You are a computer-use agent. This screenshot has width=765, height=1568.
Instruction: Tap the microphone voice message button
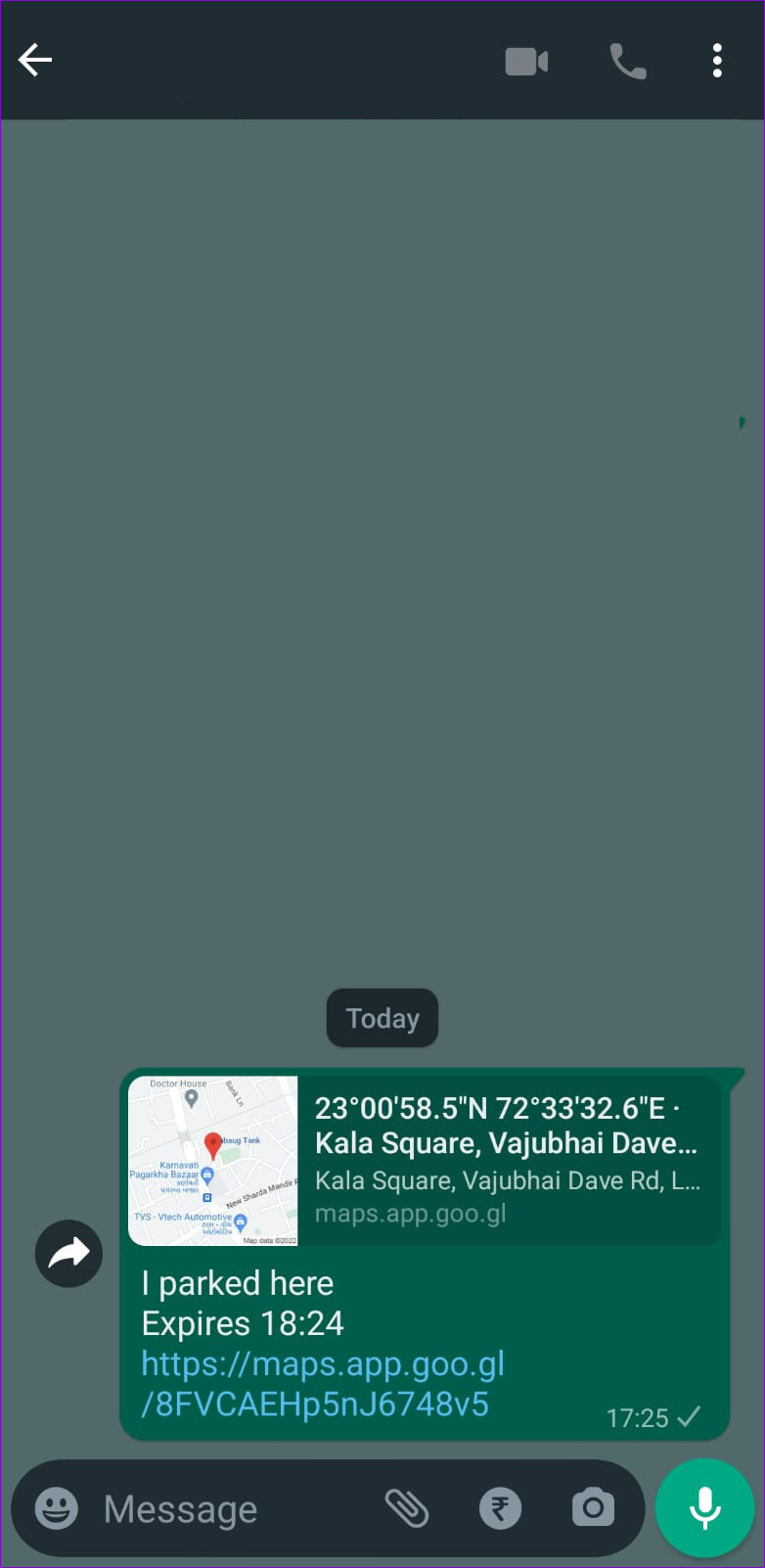704,1507
